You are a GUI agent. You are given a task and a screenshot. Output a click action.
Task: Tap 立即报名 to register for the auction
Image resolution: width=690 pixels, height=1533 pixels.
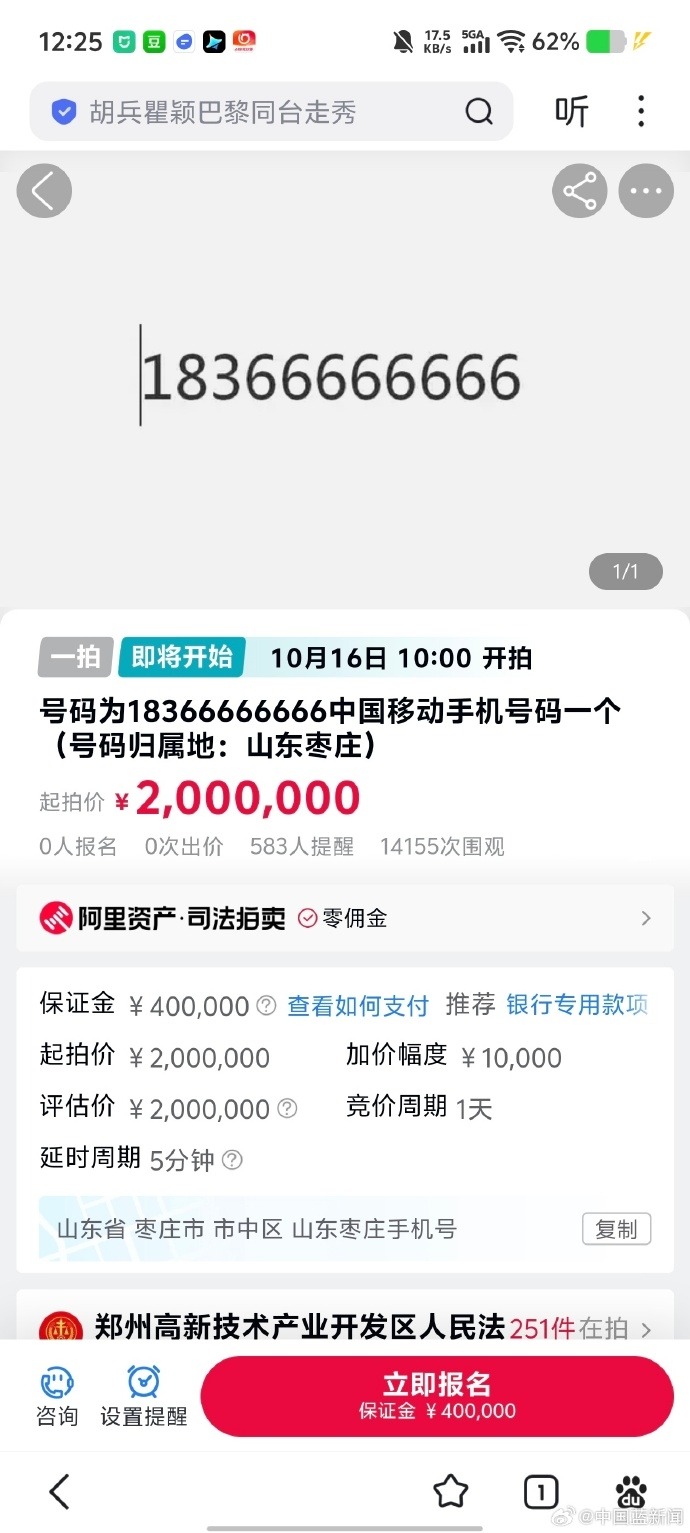click(437, 1396)
